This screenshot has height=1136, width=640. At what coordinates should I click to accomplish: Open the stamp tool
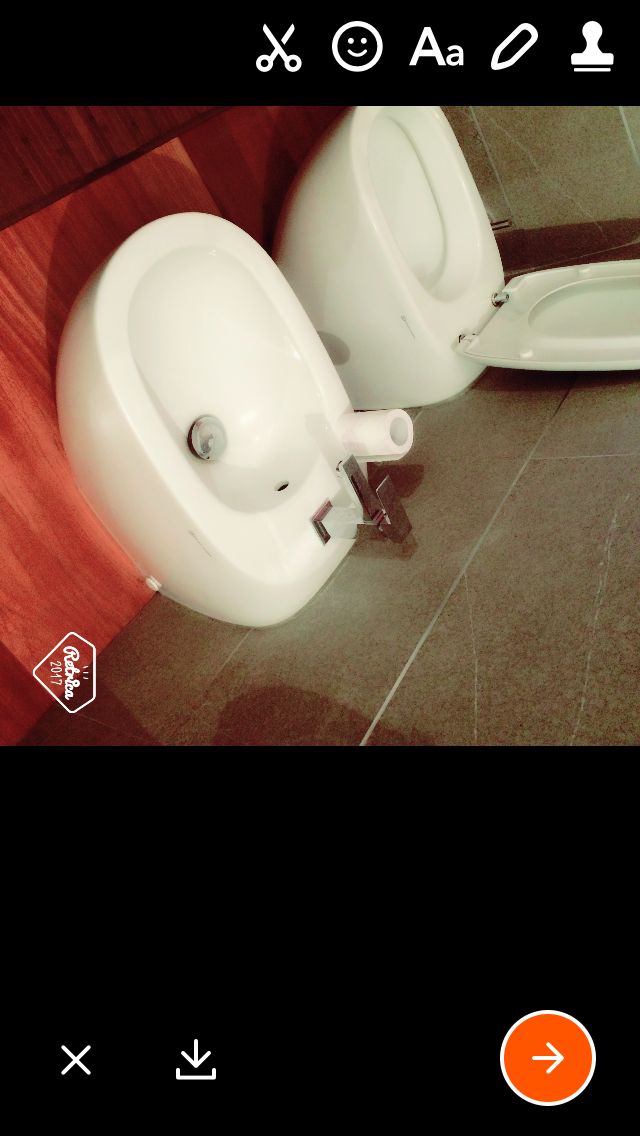(x=592, y=46)
